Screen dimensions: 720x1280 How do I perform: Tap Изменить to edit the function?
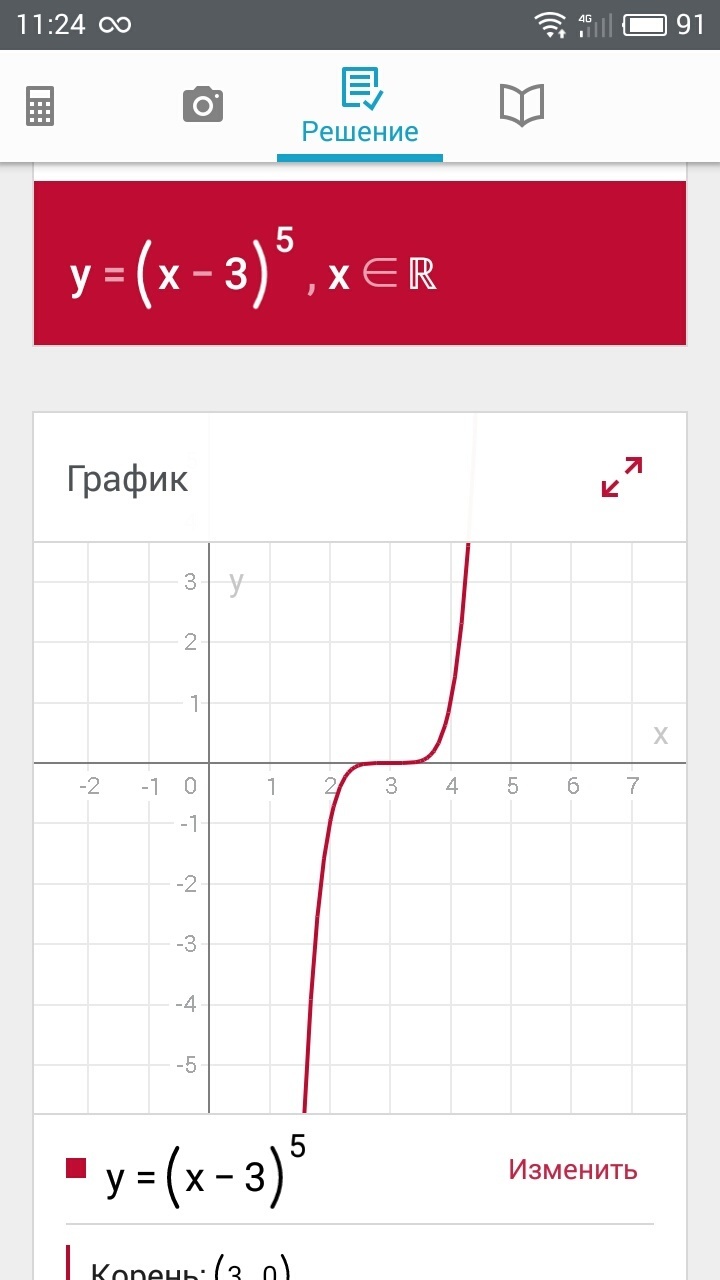click(x=573, y=1169)
